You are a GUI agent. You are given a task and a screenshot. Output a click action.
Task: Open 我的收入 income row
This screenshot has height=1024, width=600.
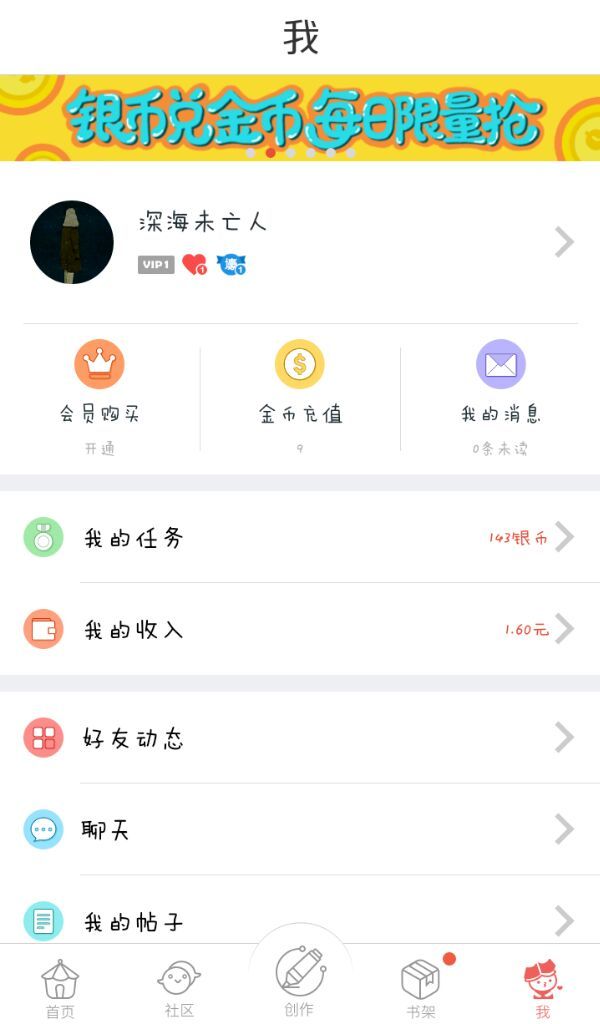tap(300, 629)
